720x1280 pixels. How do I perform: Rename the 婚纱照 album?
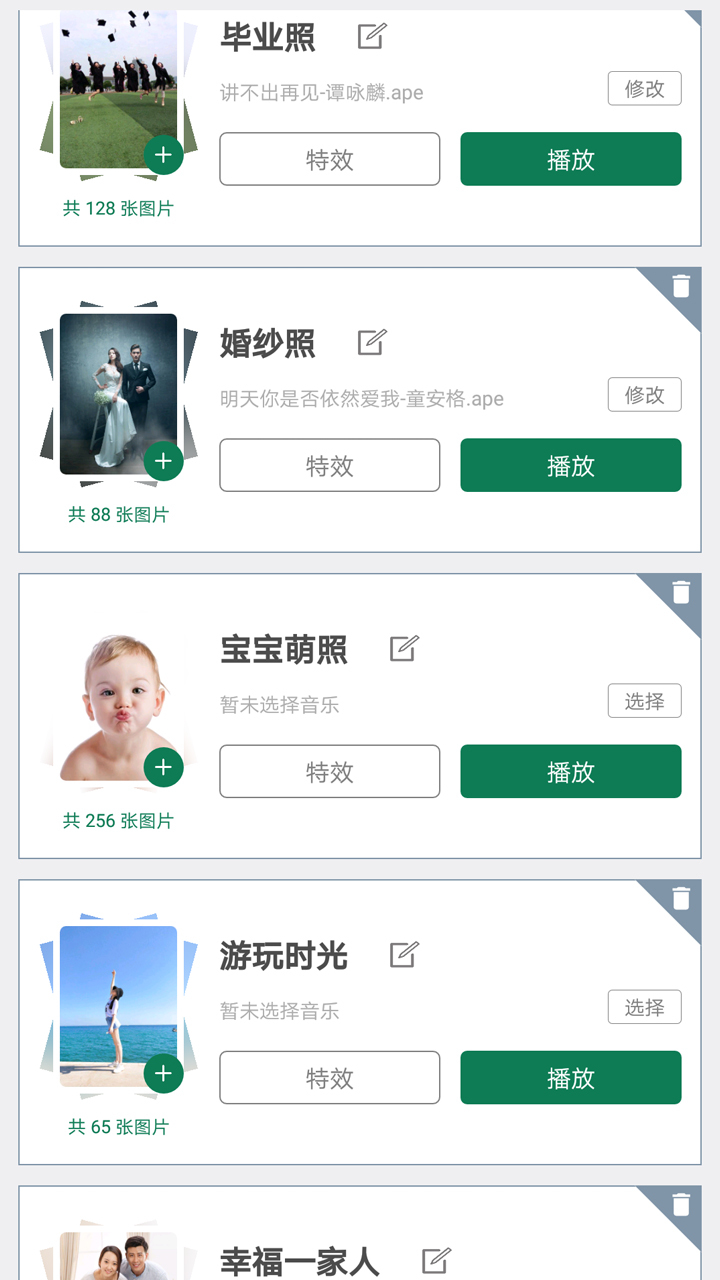[371, 343]
